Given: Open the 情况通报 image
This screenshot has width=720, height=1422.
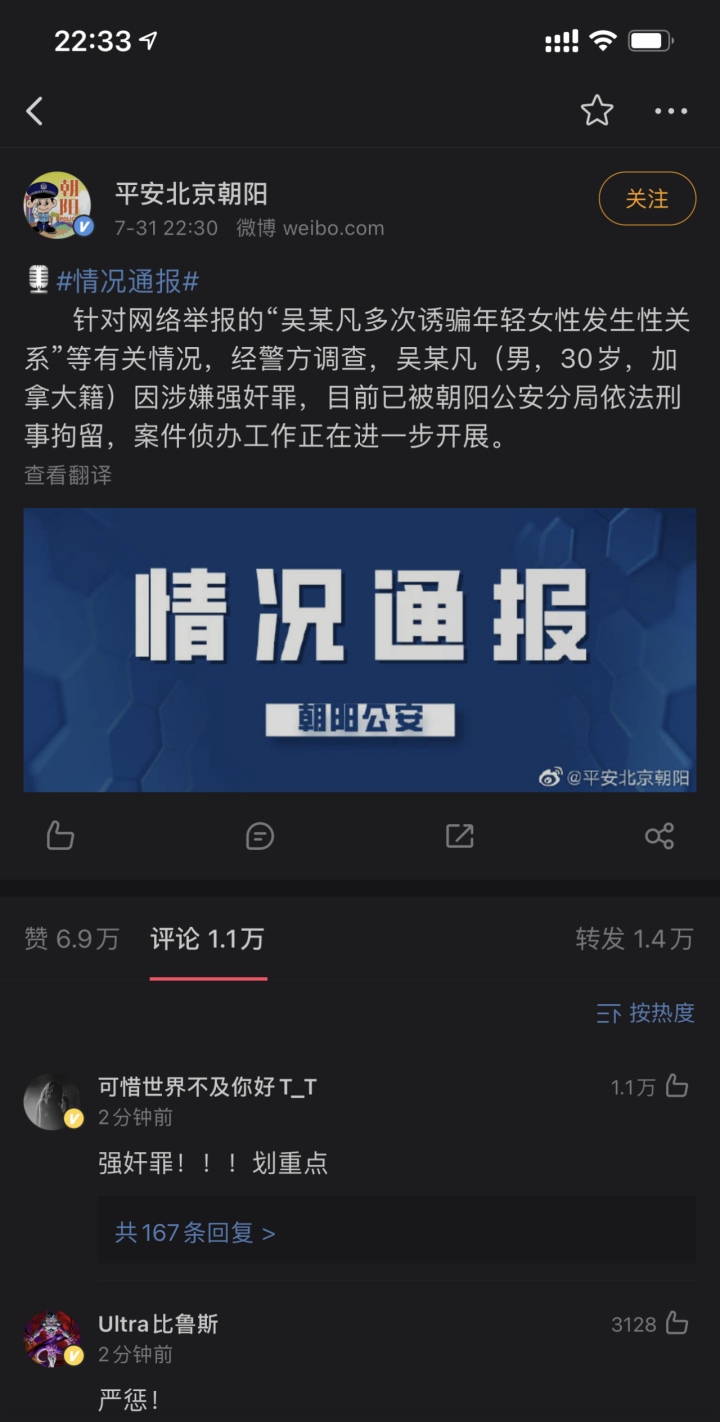Looking at the screenshot, I should tap(360, 650).
